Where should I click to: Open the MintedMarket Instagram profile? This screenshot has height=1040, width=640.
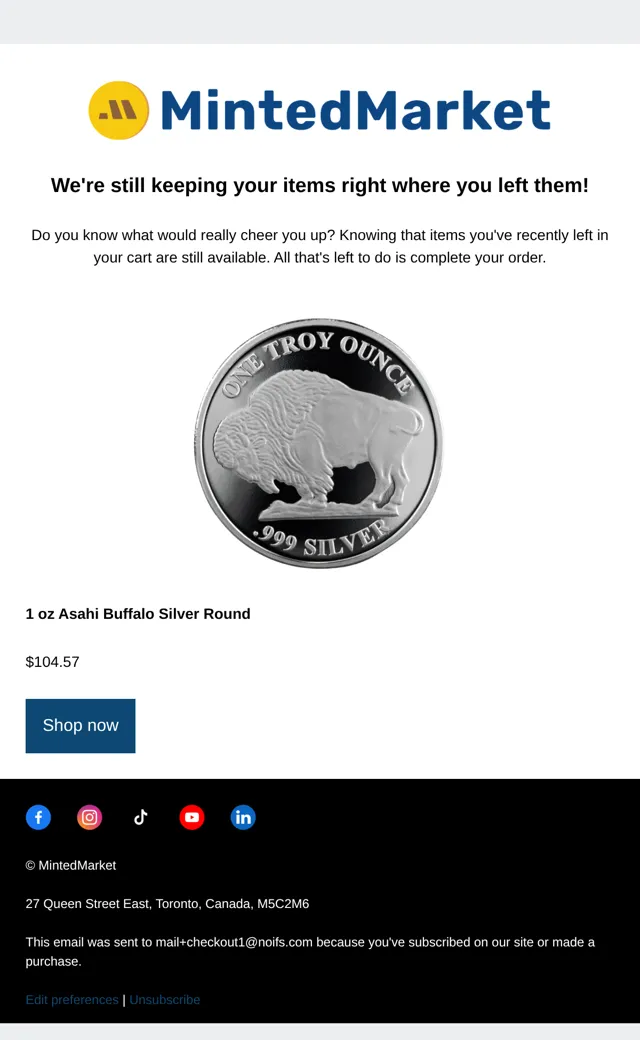90,817
